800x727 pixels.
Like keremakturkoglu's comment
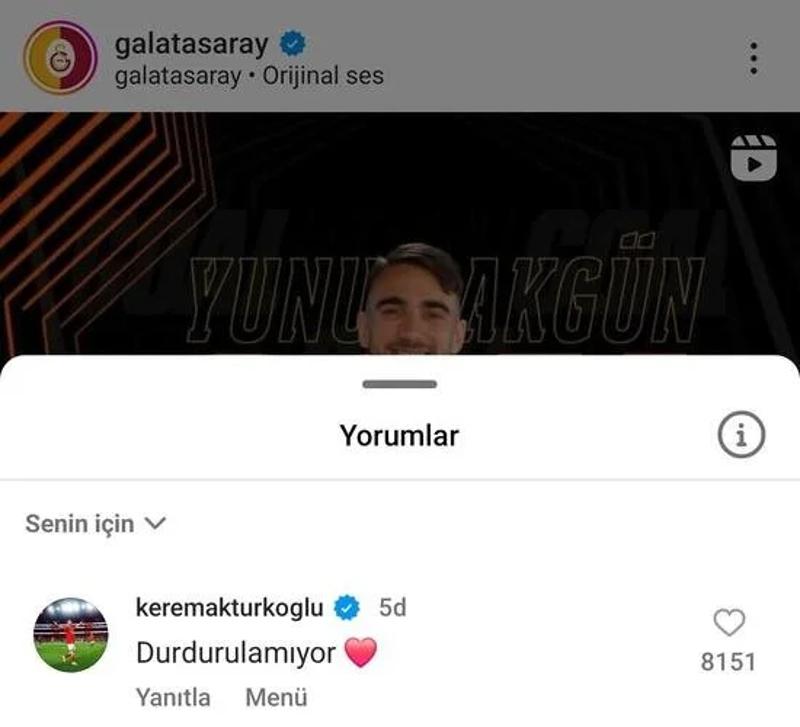pyautogui.click(x=729, y=624)
